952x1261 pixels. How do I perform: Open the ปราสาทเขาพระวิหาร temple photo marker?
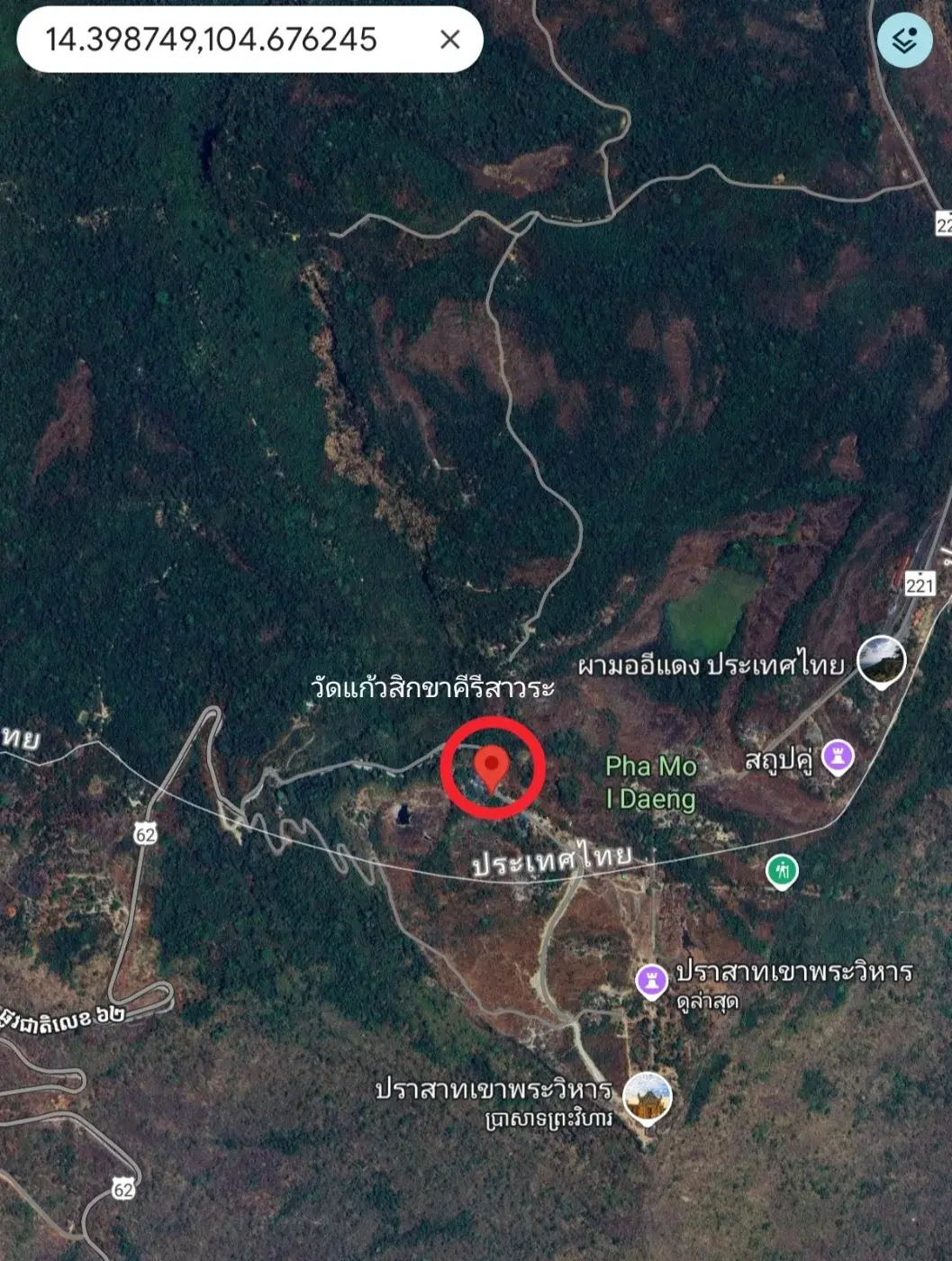[x=648, y=1098]
